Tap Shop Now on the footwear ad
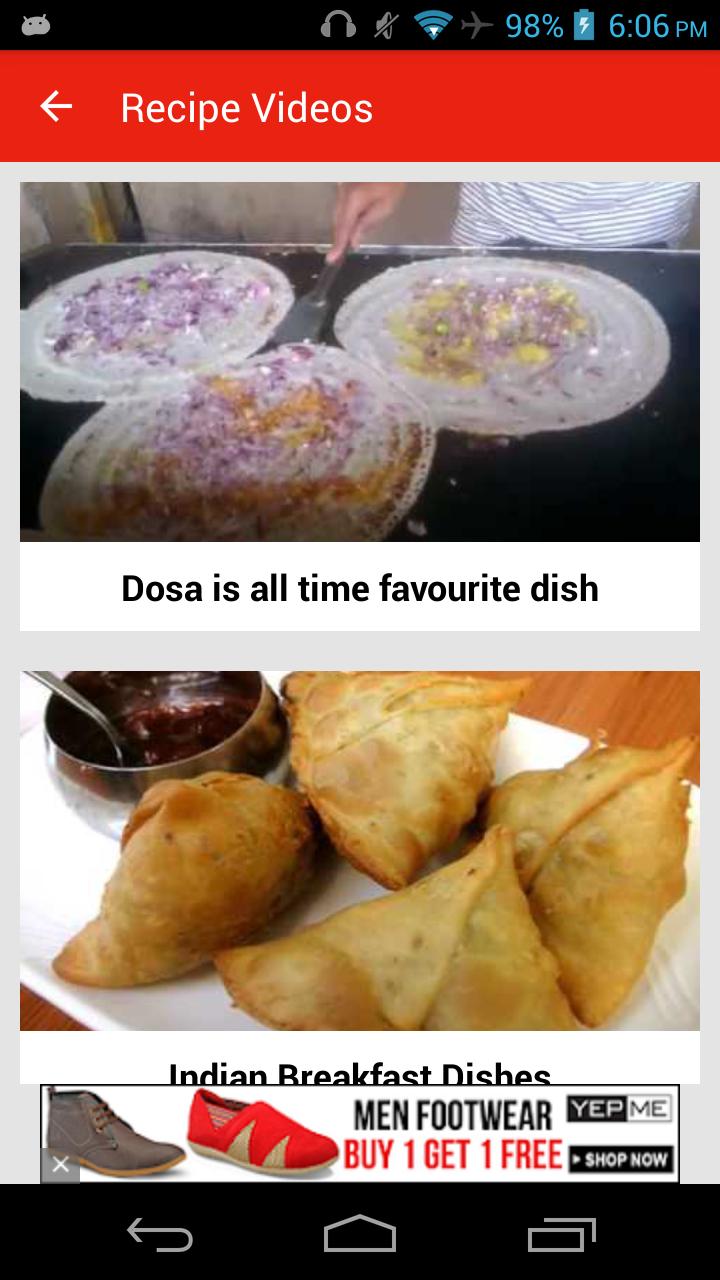This screenshot has width=720, height=1280. tap(619, 1160)
